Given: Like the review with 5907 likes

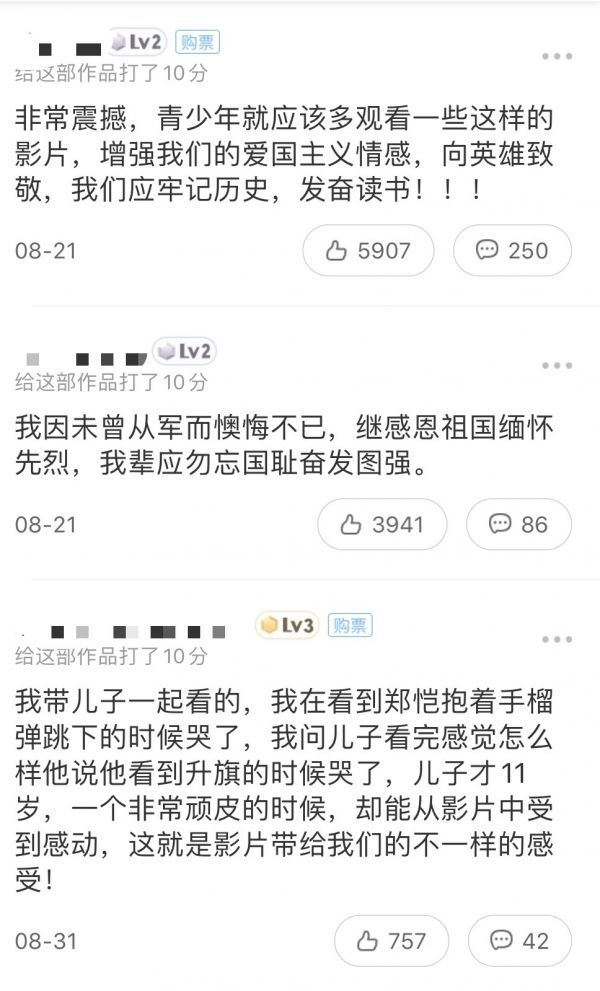Looking at the screenshot, I should (369, 250).
